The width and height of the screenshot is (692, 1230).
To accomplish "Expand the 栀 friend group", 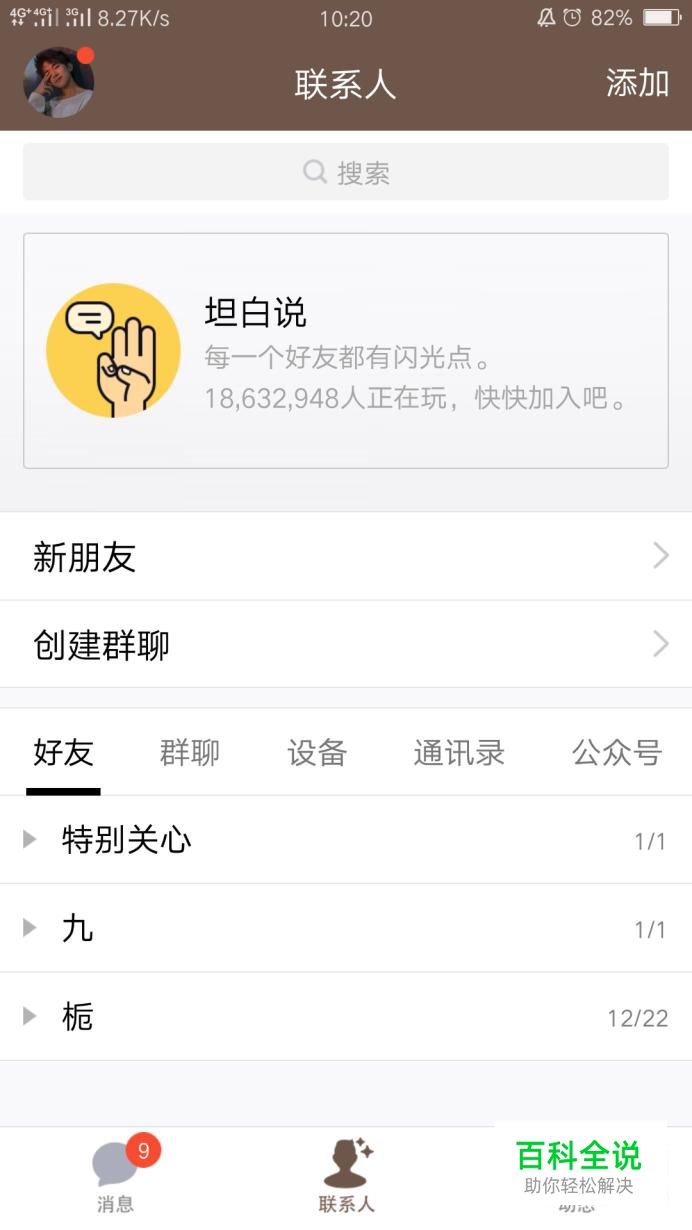I will [346, 1017].
